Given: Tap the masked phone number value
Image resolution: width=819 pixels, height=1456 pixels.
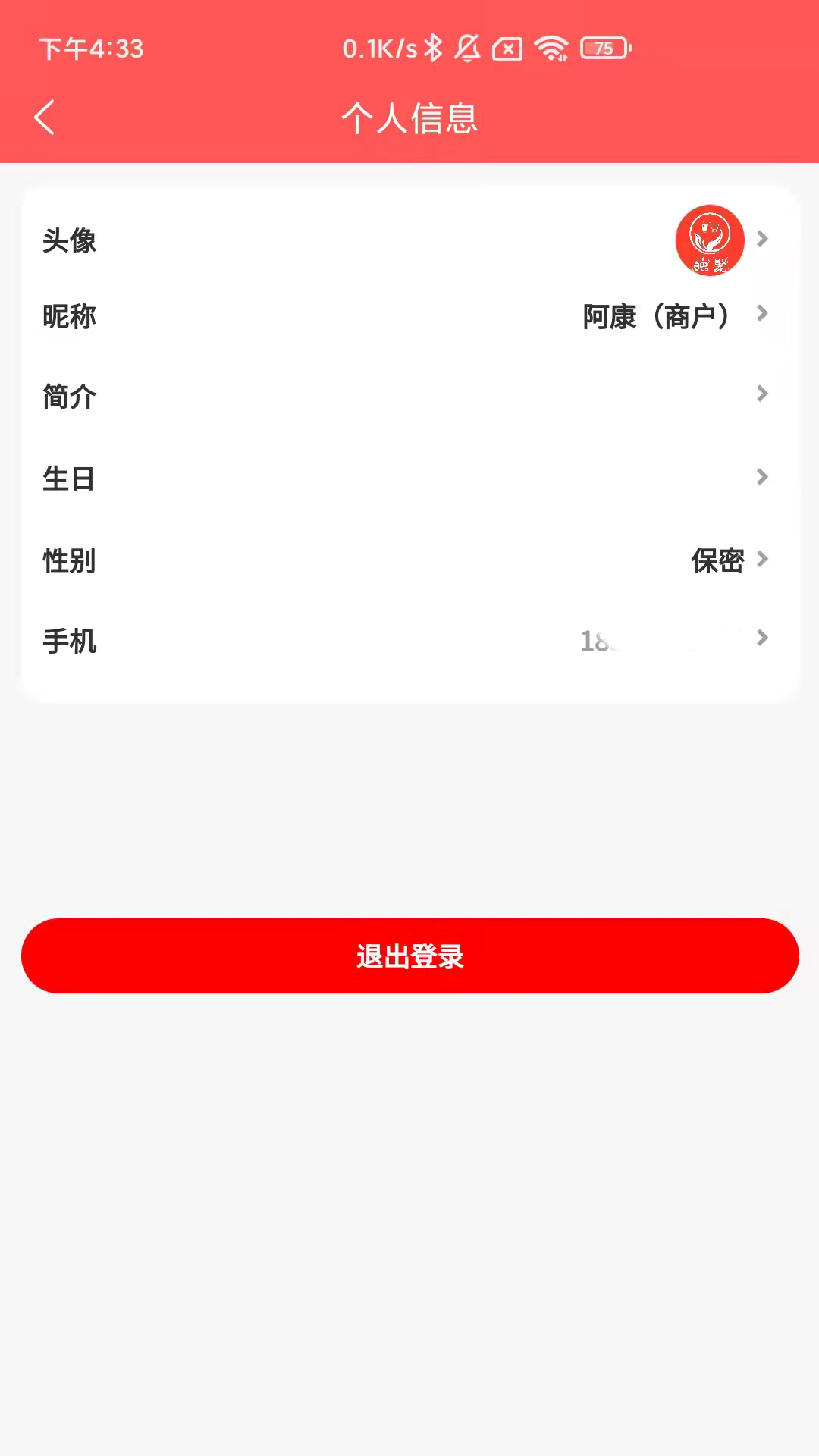Looking at the screenshot, I should [x=660, y=641].
